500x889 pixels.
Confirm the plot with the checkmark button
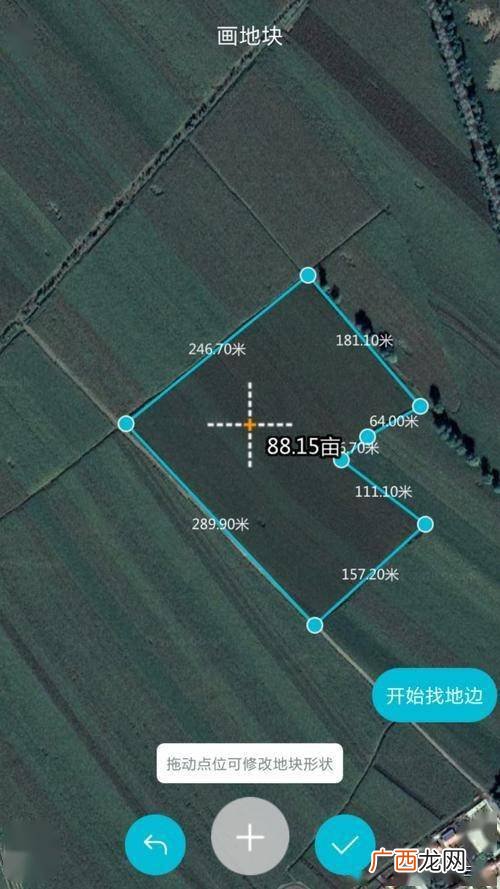[345, 845]
